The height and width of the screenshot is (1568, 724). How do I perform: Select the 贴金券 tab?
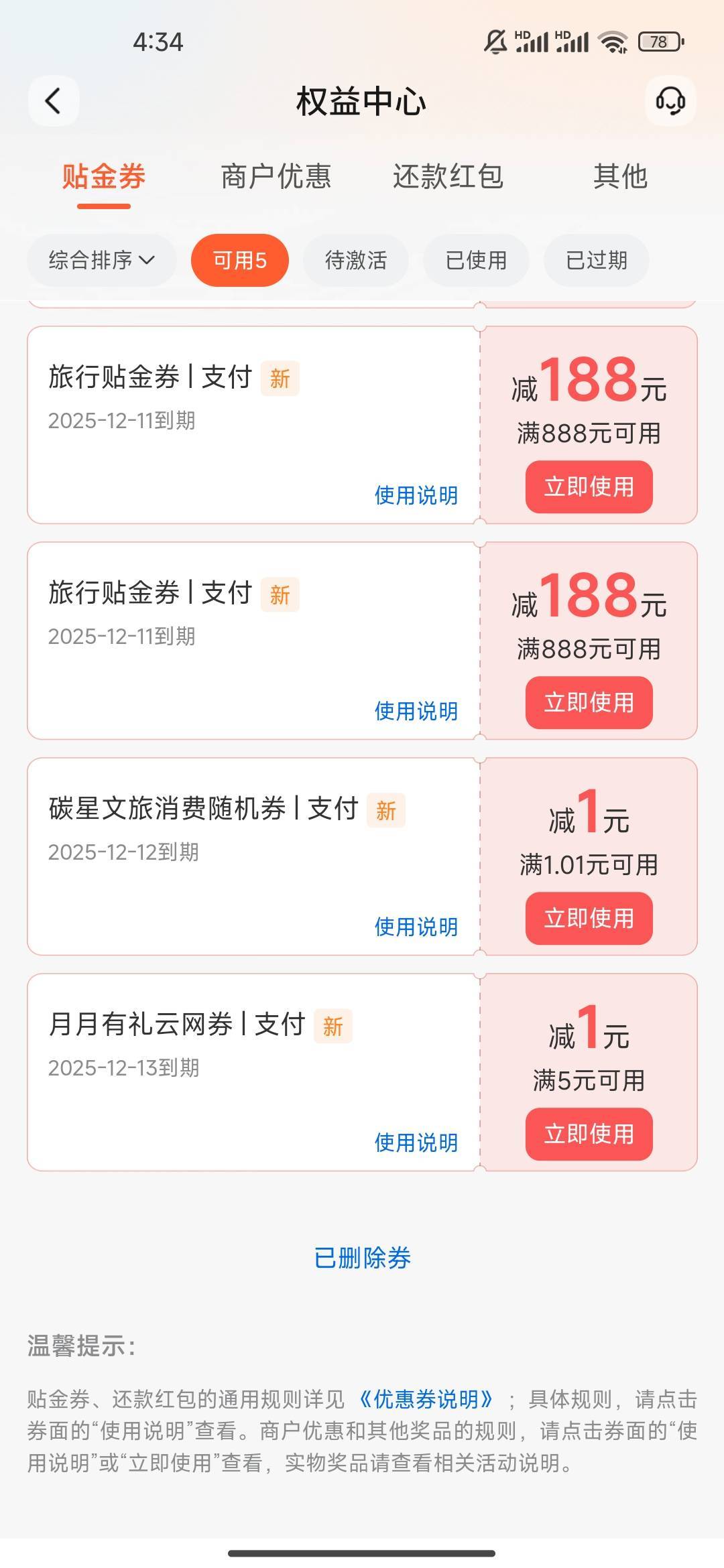point(104,177)
